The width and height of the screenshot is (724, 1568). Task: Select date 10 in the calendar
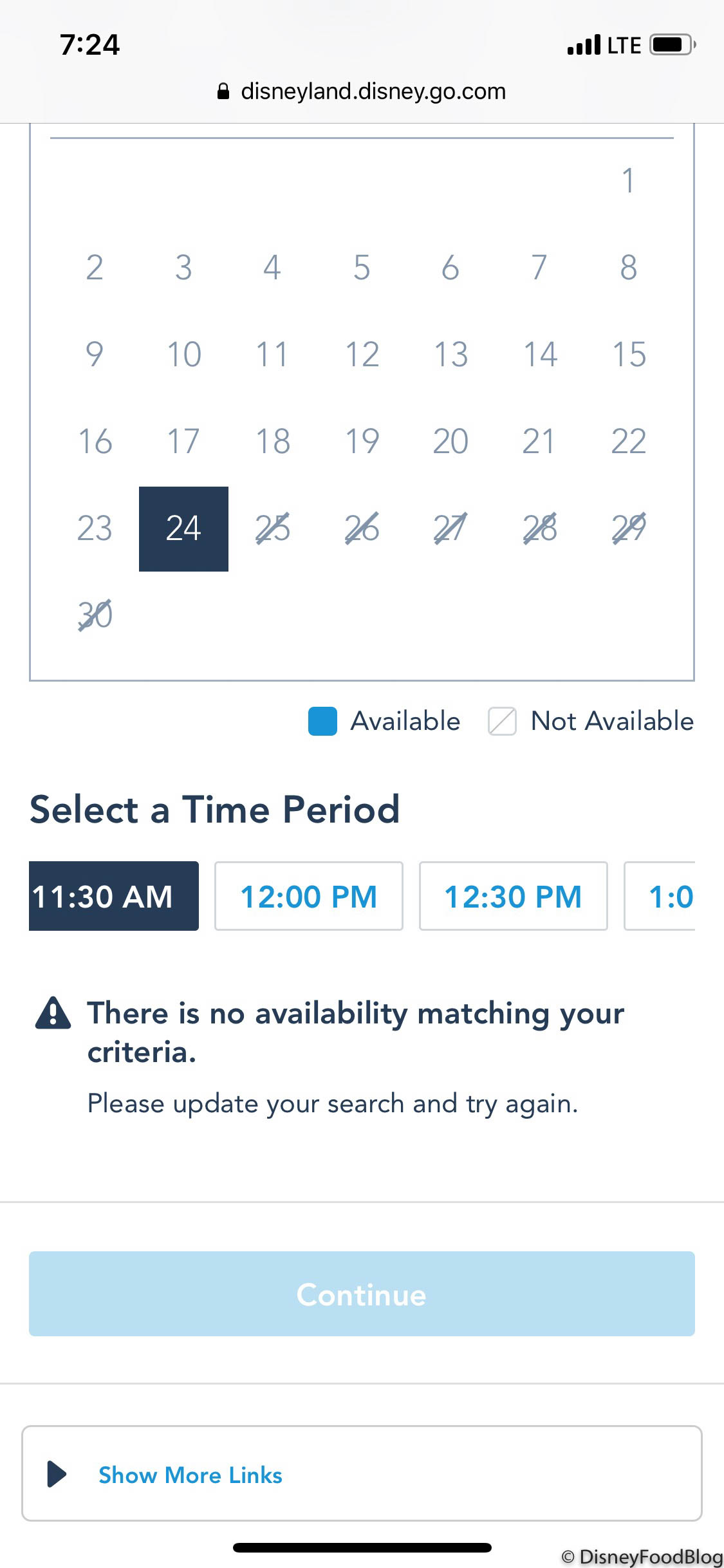click(183, 355)
